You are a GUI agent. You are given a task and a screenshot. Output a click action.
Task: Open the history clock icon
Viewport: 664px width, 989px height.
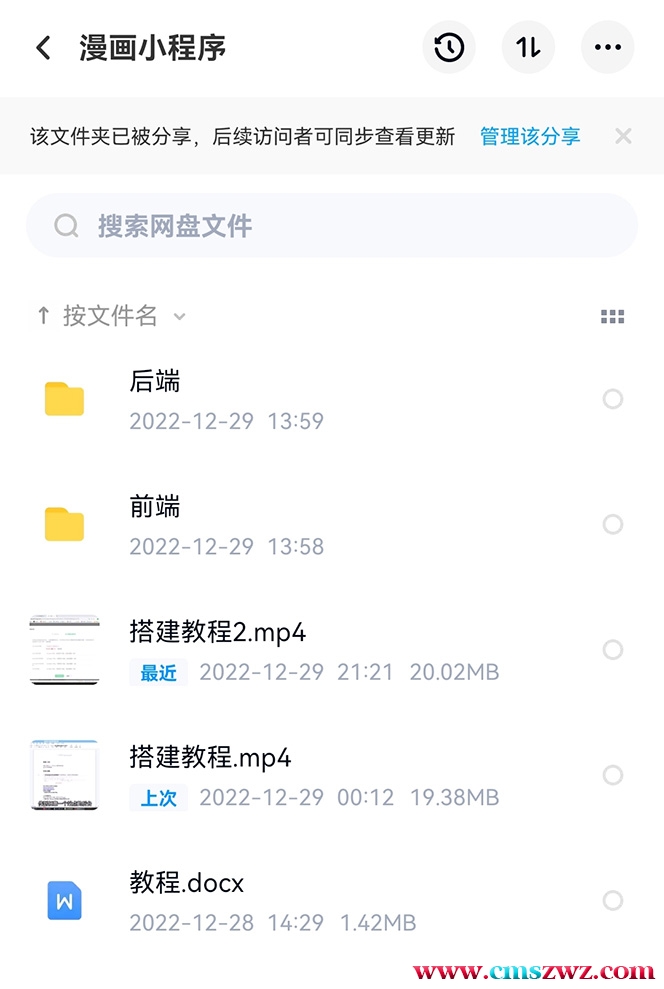coord(449,48)
